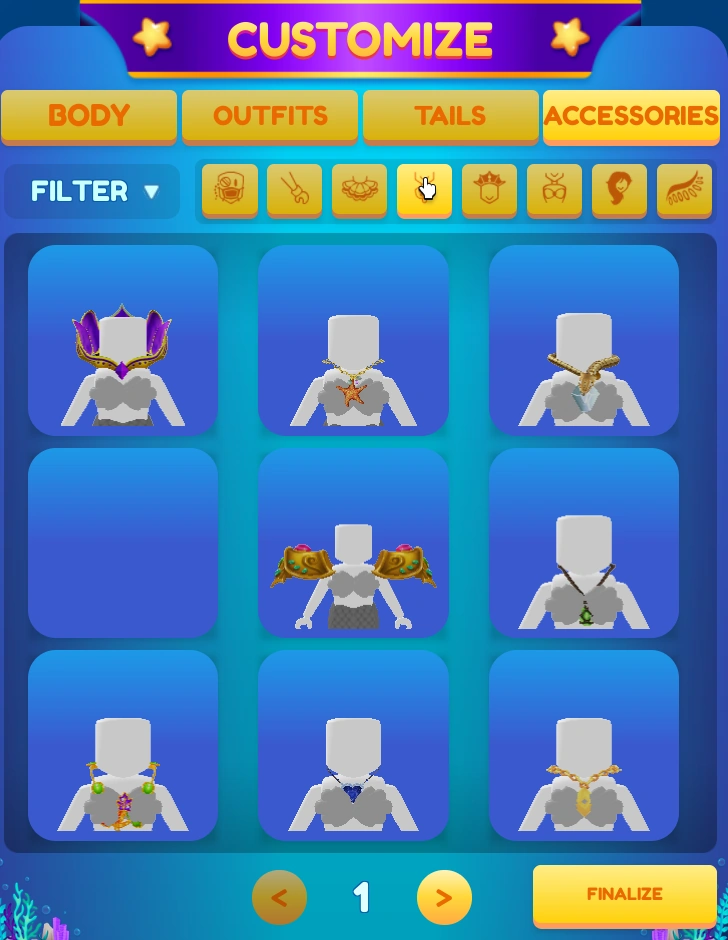Tap the Finalize button
The height and width of the screenshot is (940, 728).
point(624,894)
